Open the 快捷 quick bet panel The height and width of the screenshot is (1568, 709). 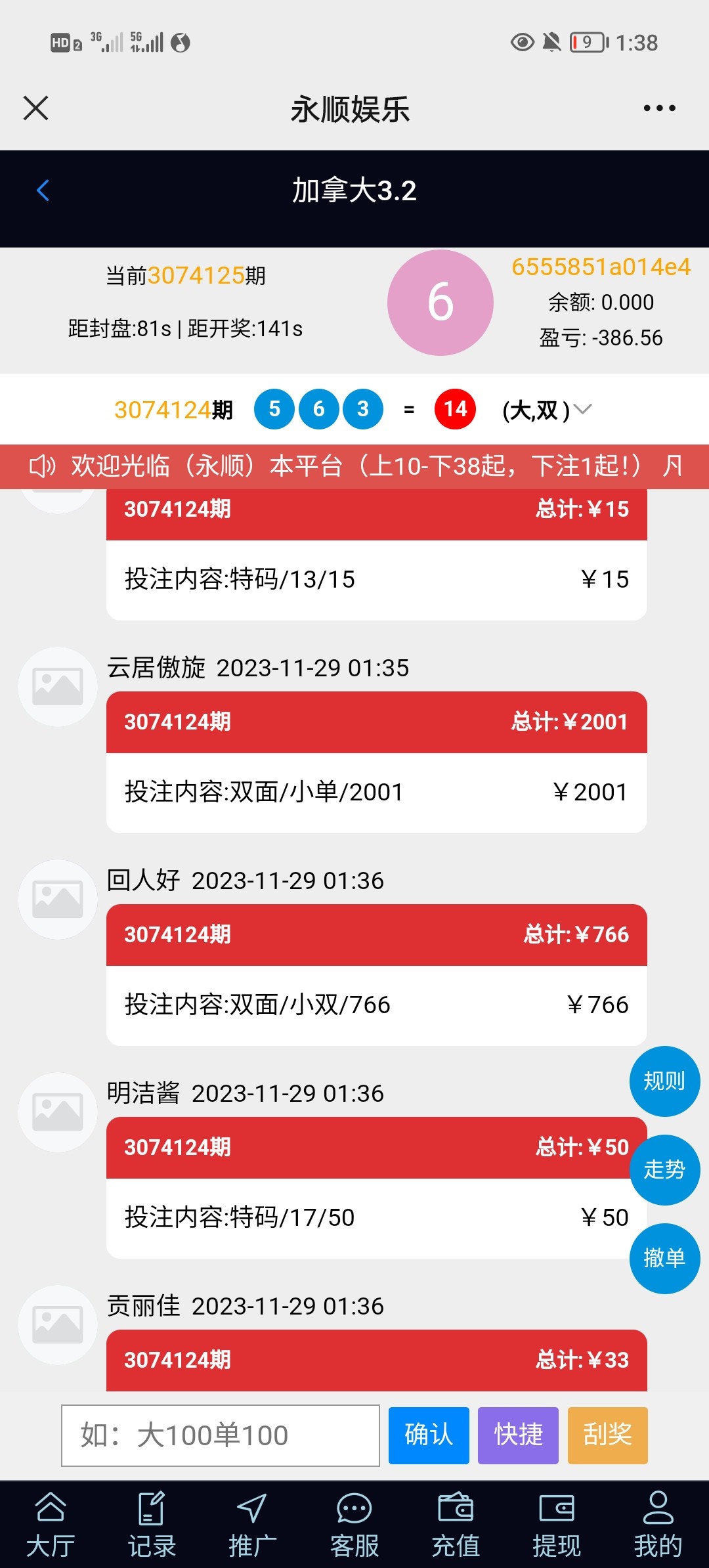tap(518, 1435)
